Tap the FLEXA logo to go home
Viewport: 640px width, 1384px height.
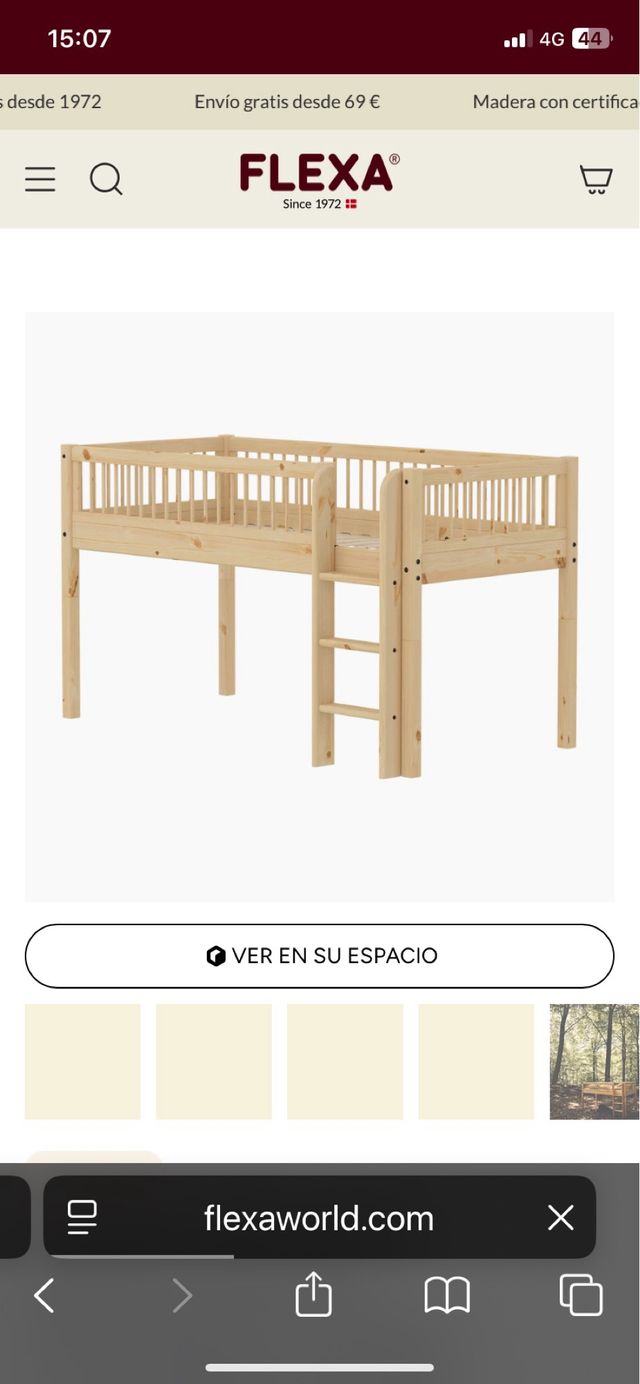point(319,179)
